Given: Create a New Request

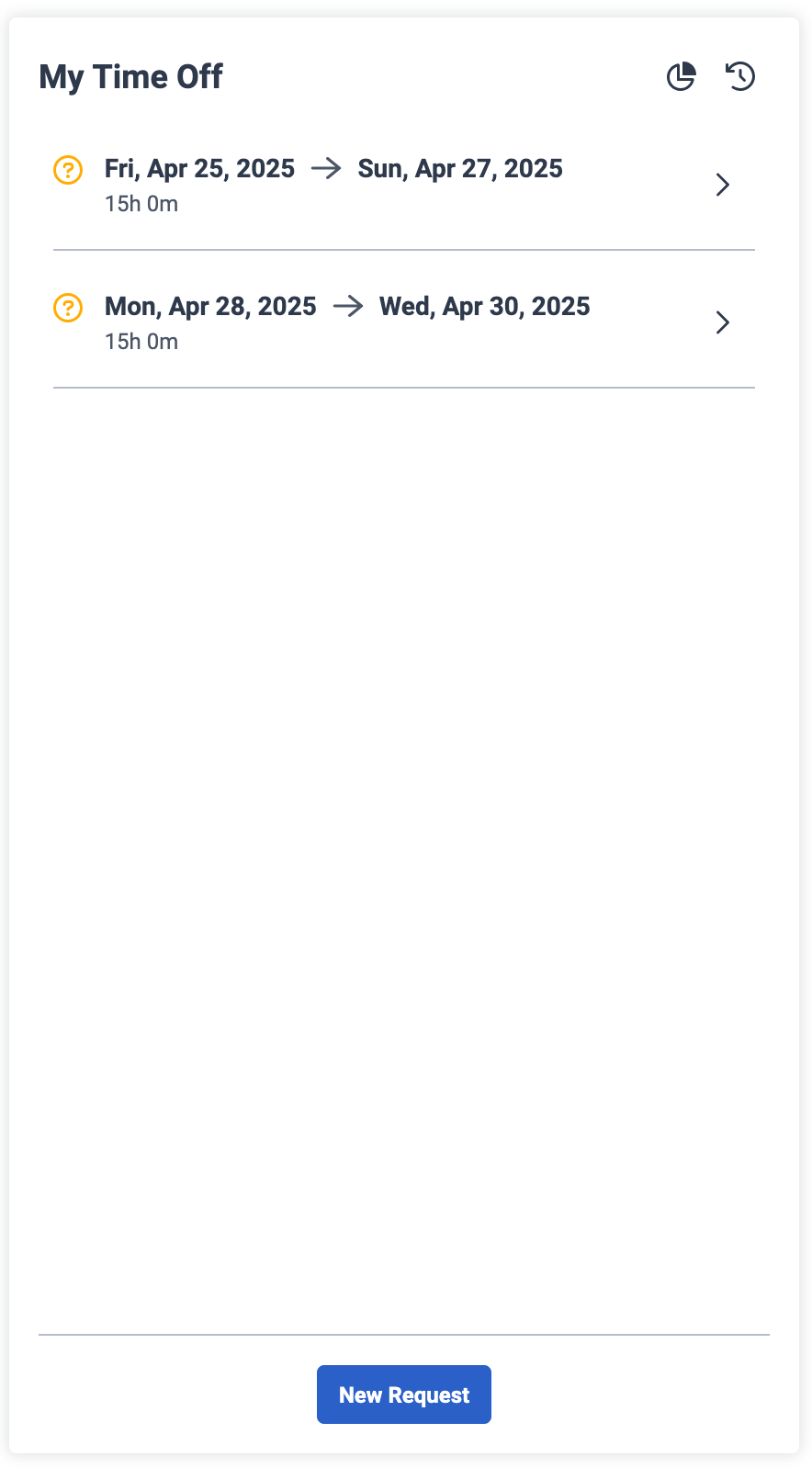Looking at the screenshot, I should pos(404,1395).
